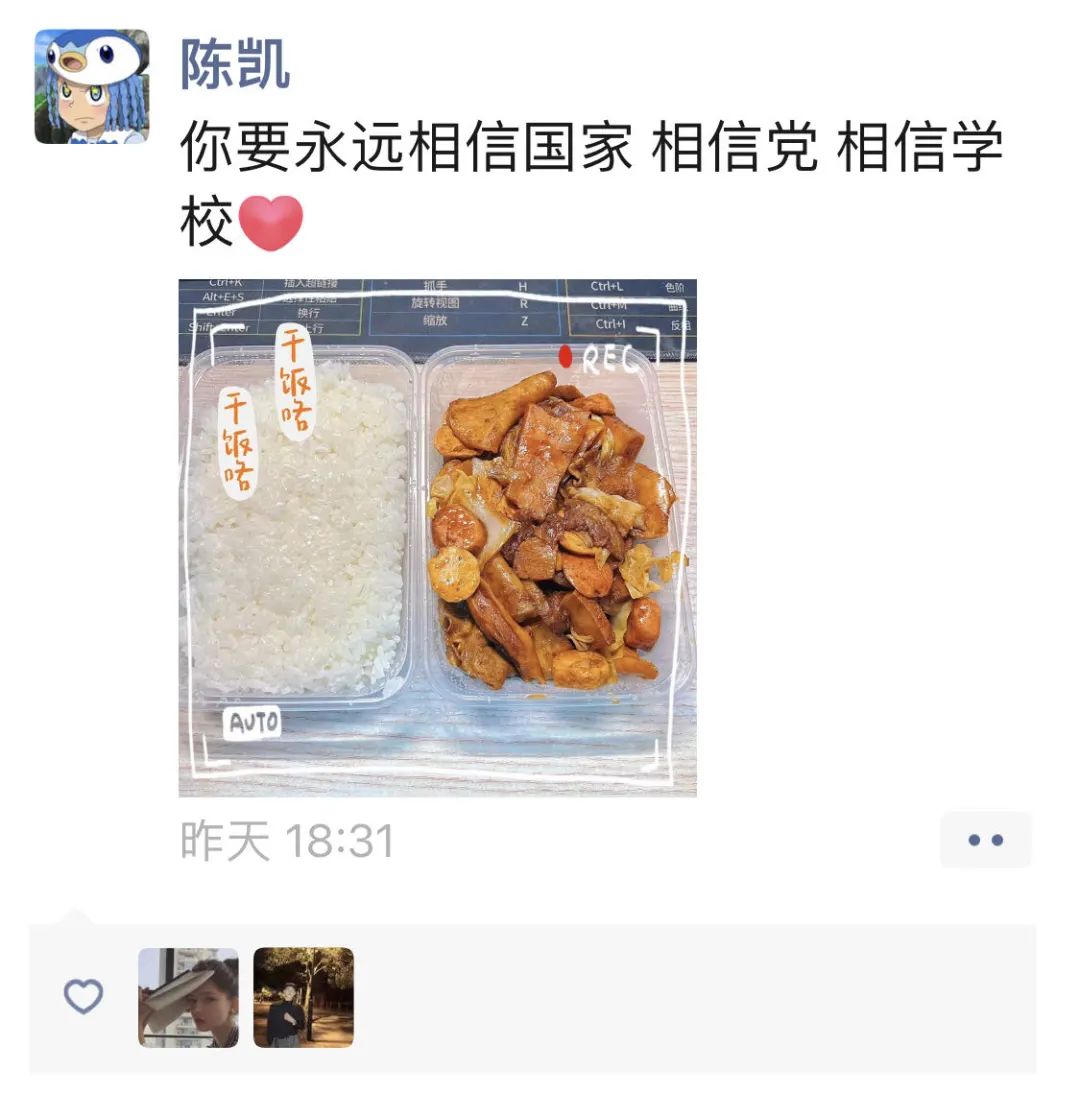Open 陈凯's profile avatar

point(92,86)
